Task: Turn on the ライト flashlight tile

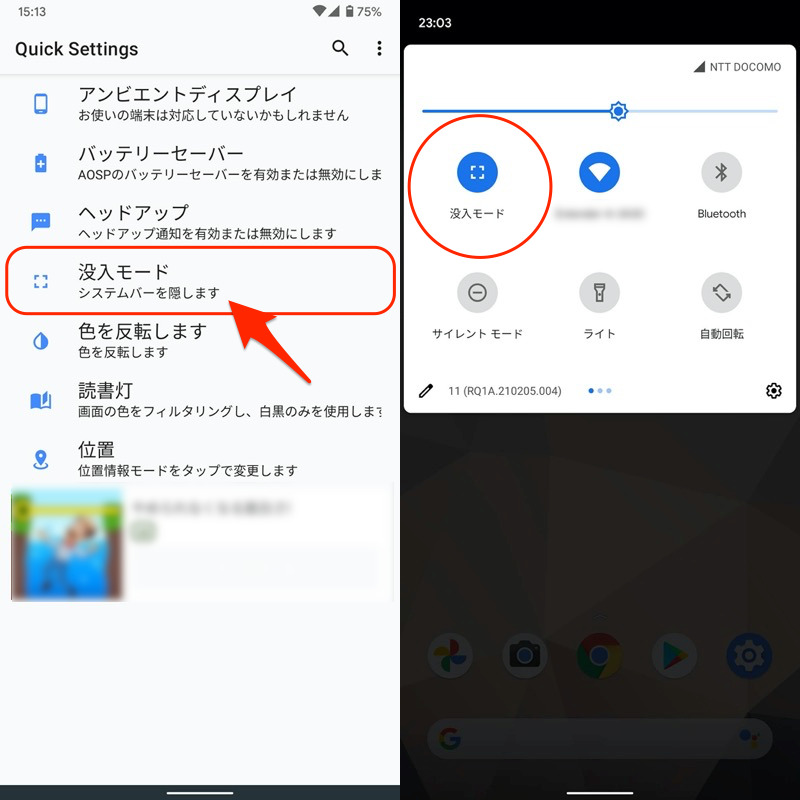Action: pos(599,293)
